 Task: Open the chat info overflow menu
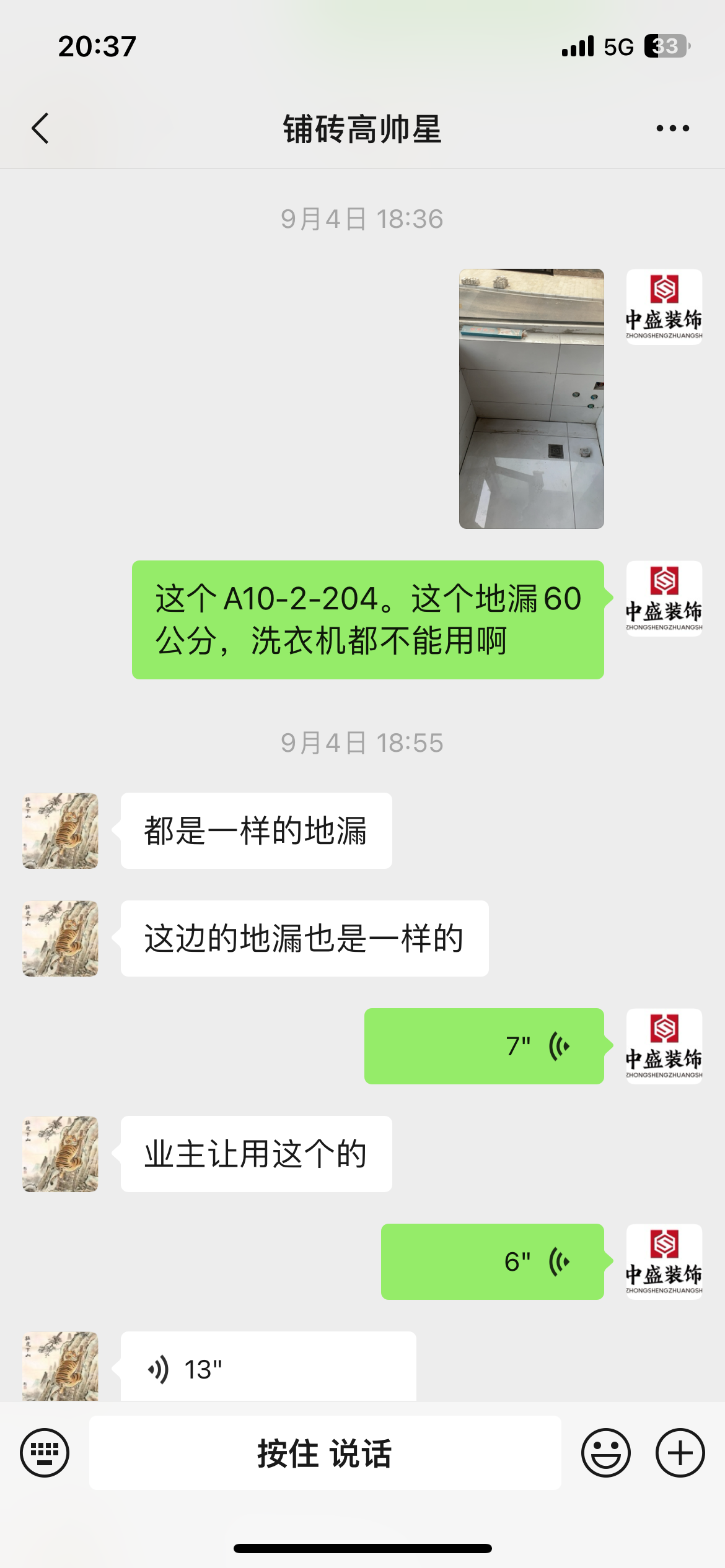(x=672, y=129)
